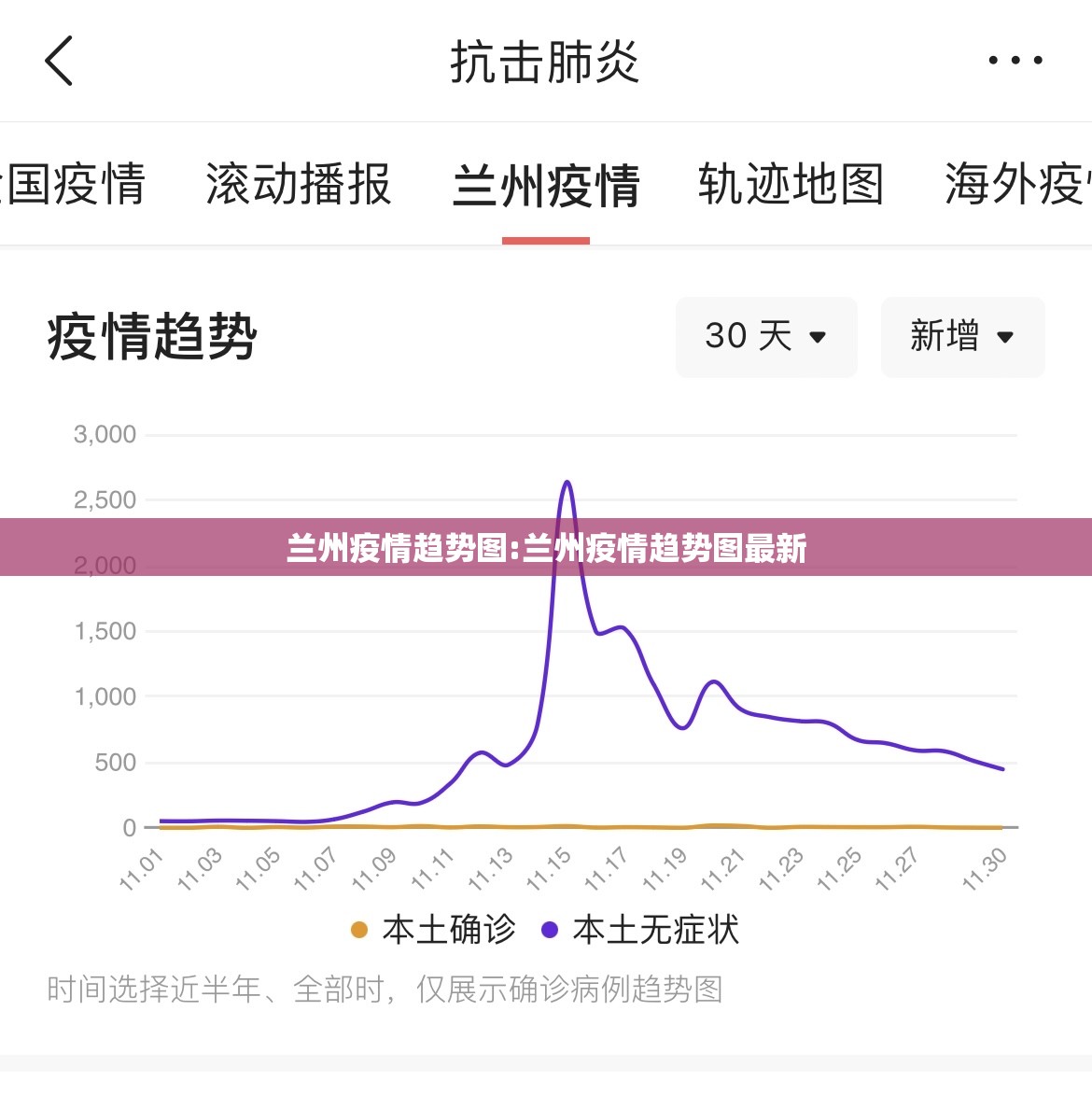Switch to the 海外疫情 tab
Image resolution: width=1092 pixels, height=1095 pixels.
[x=1017, y=184]
